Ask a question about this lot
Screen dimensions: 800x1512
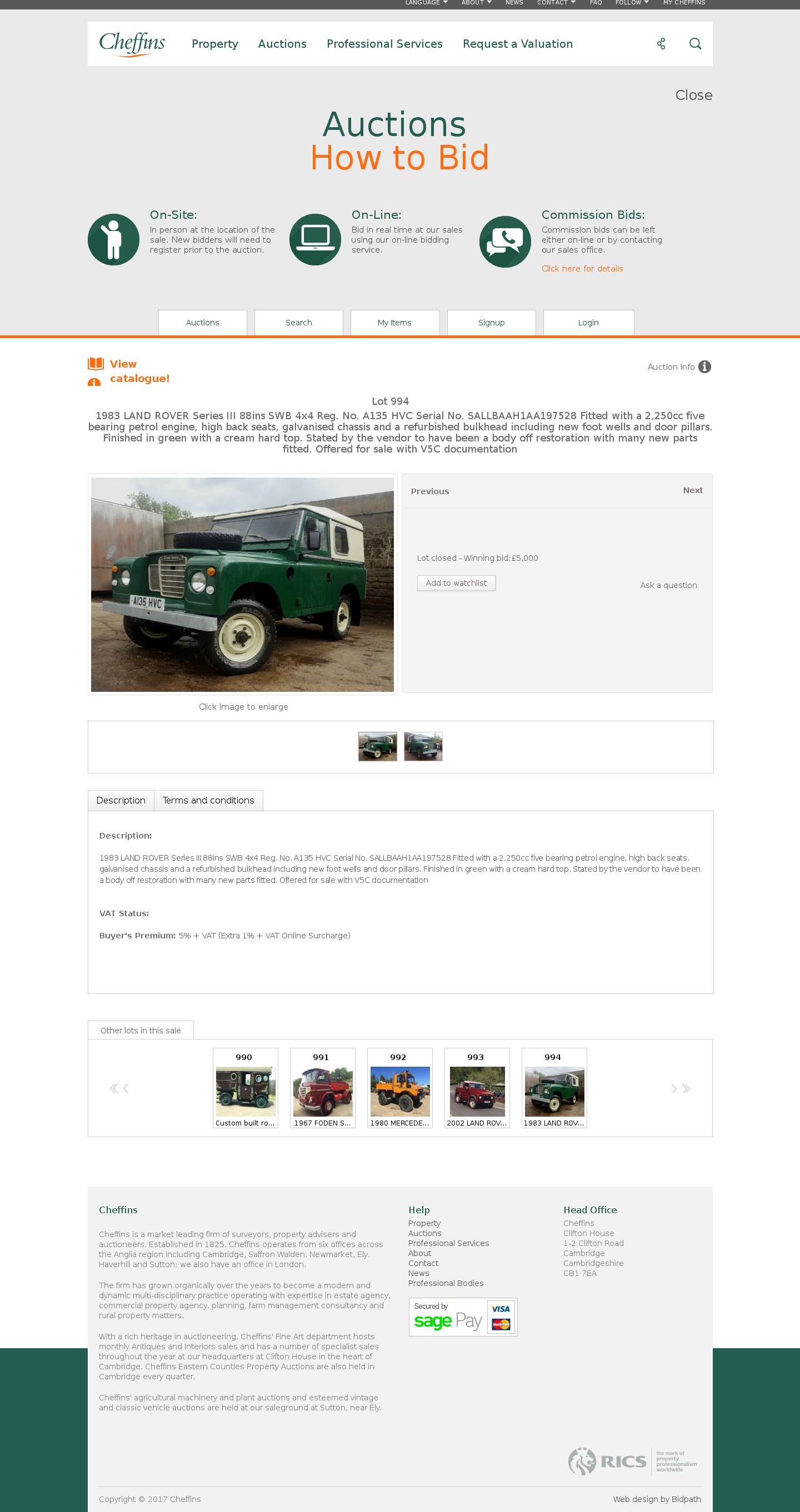point(668,585)
